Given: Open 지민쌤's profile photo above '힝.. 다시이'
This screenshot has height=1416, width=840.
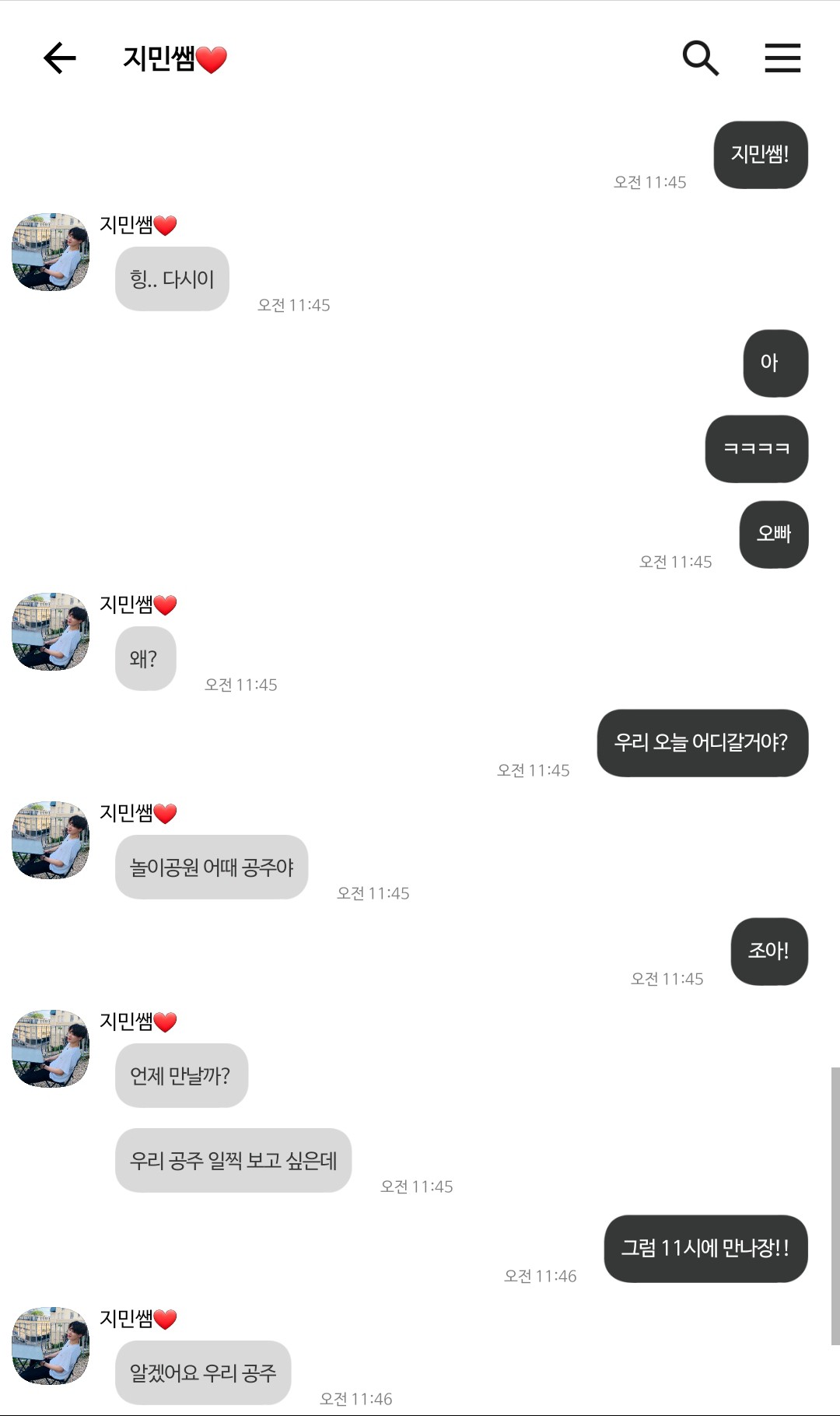Looking at the screenshot, I should (51, 252).
